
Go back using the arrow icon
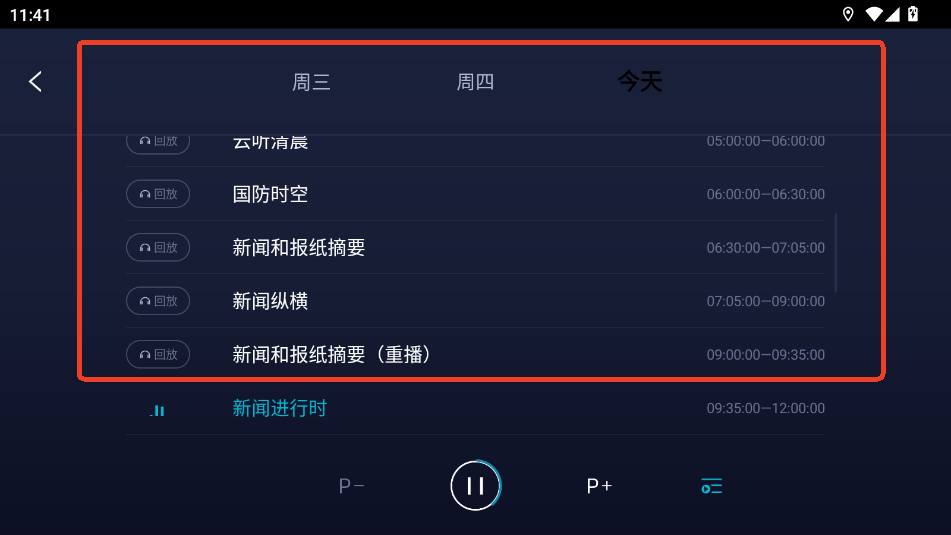click(x=36, y=82)
